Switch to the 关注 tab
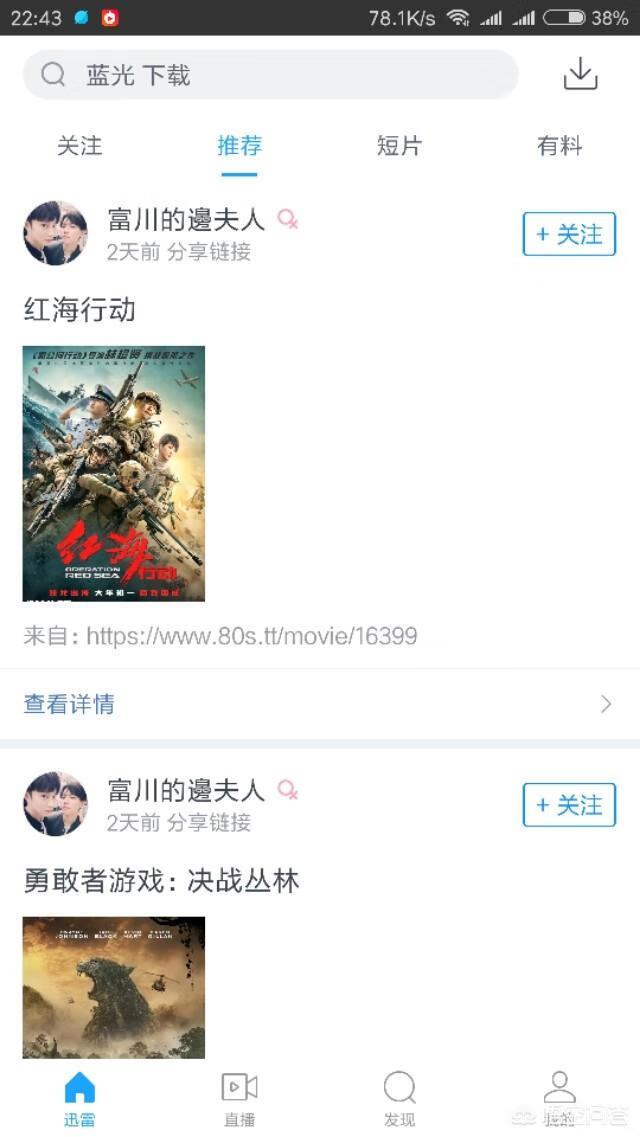 (x=79, y=146)
